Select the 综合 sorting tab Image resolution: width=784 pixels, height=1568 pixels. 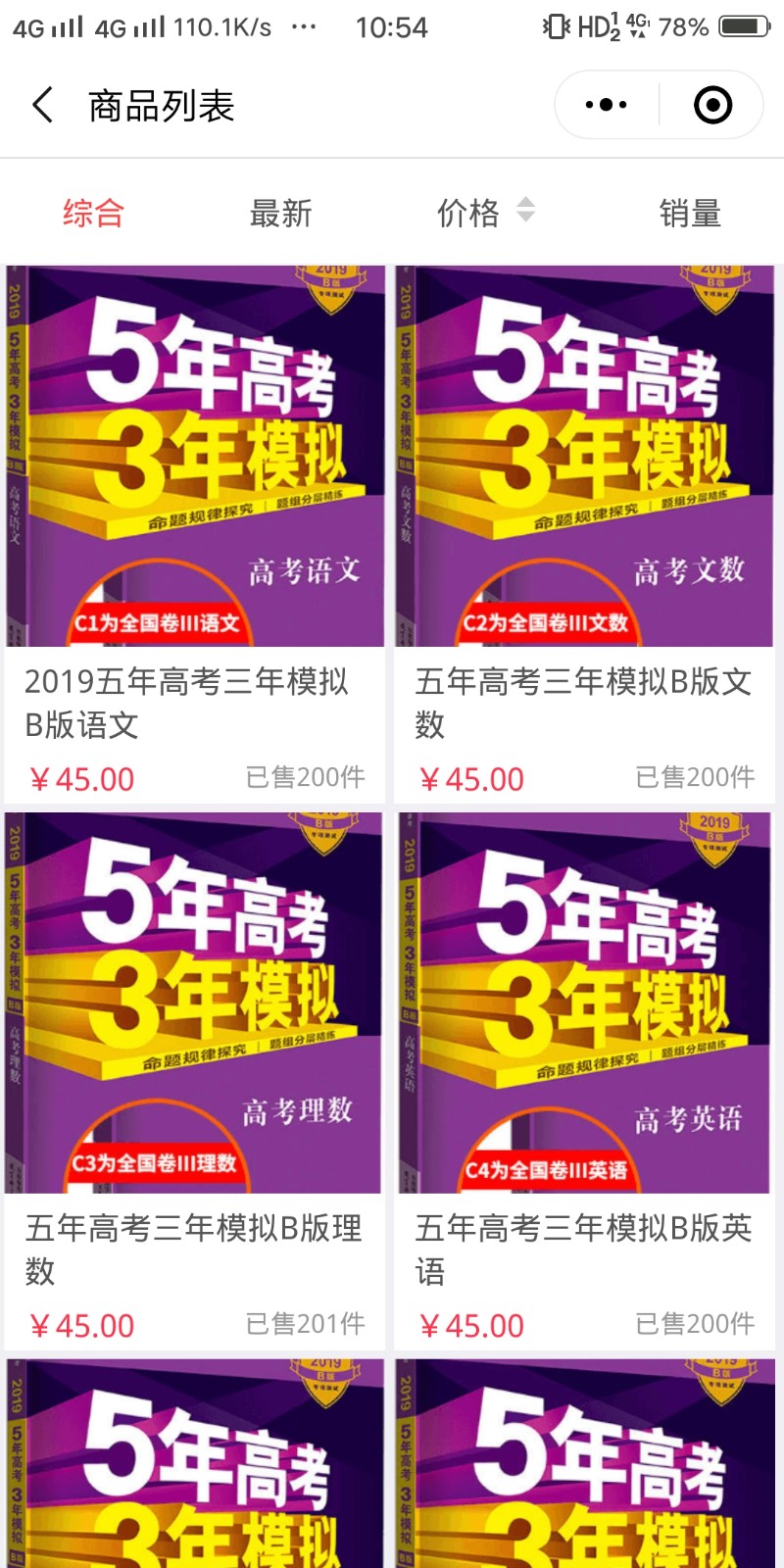[x=94, y=213]
